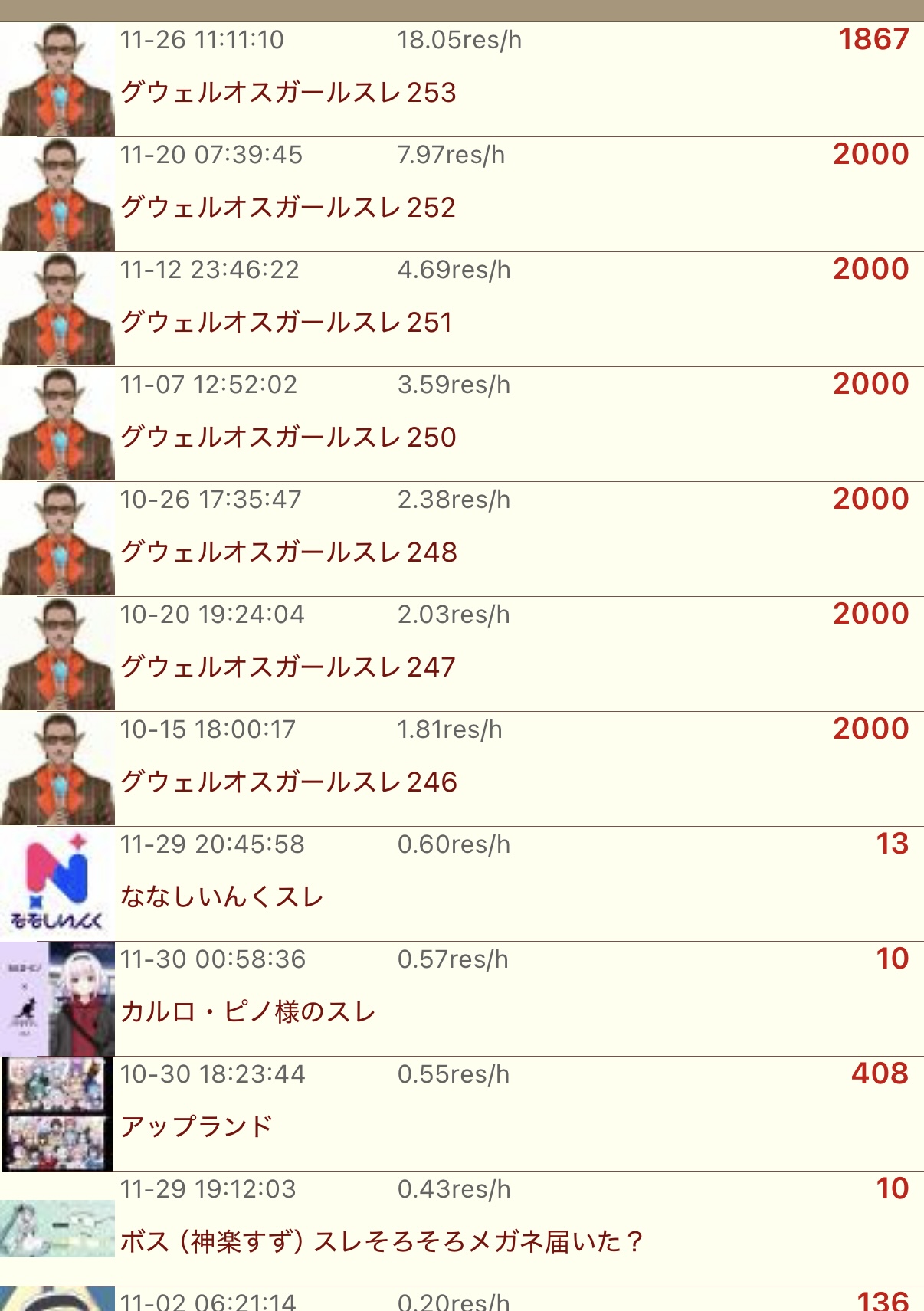Go to グウェルオスガールスレ 247 thread
The image size is (924, 1311).
coord(288,667)
